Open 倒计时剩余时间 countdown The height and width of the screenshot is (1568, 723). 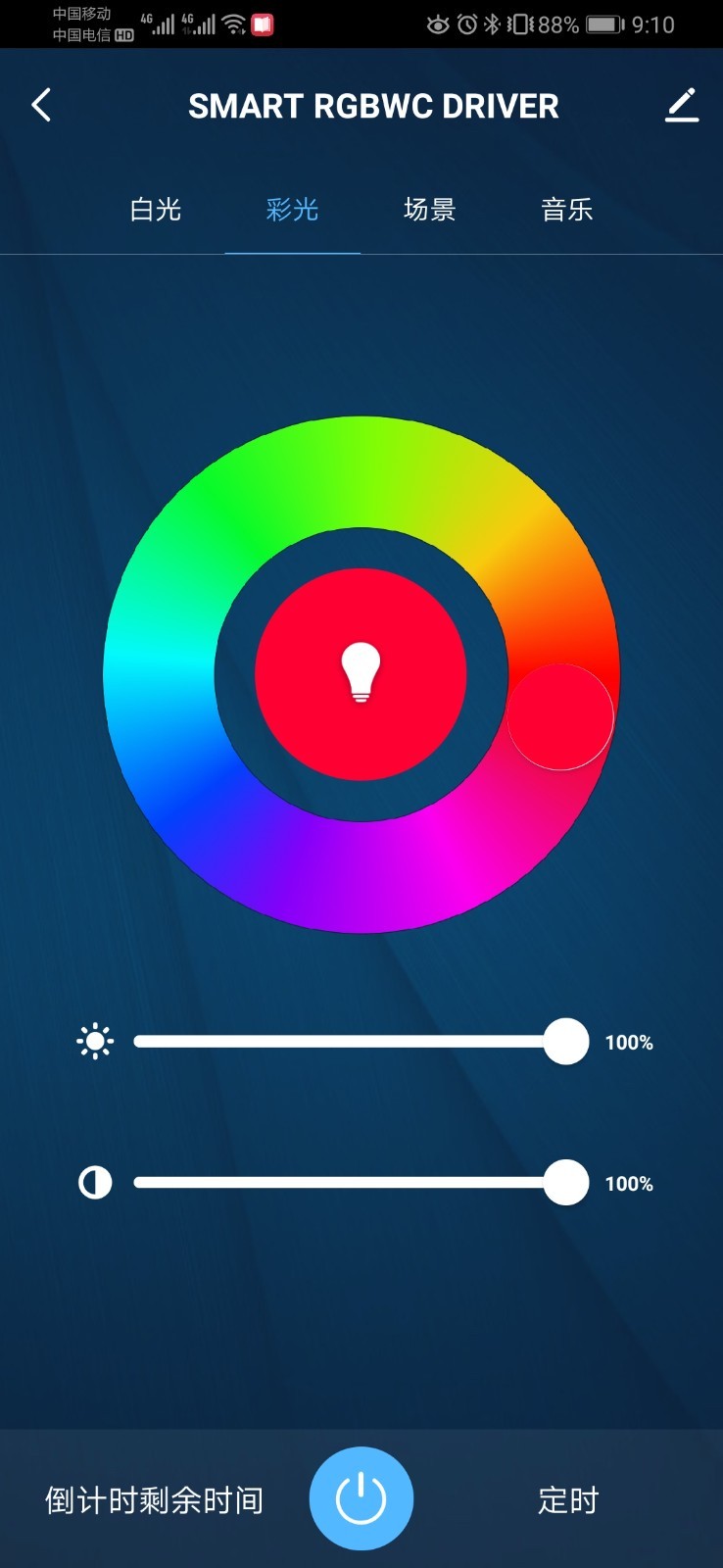155,1500
